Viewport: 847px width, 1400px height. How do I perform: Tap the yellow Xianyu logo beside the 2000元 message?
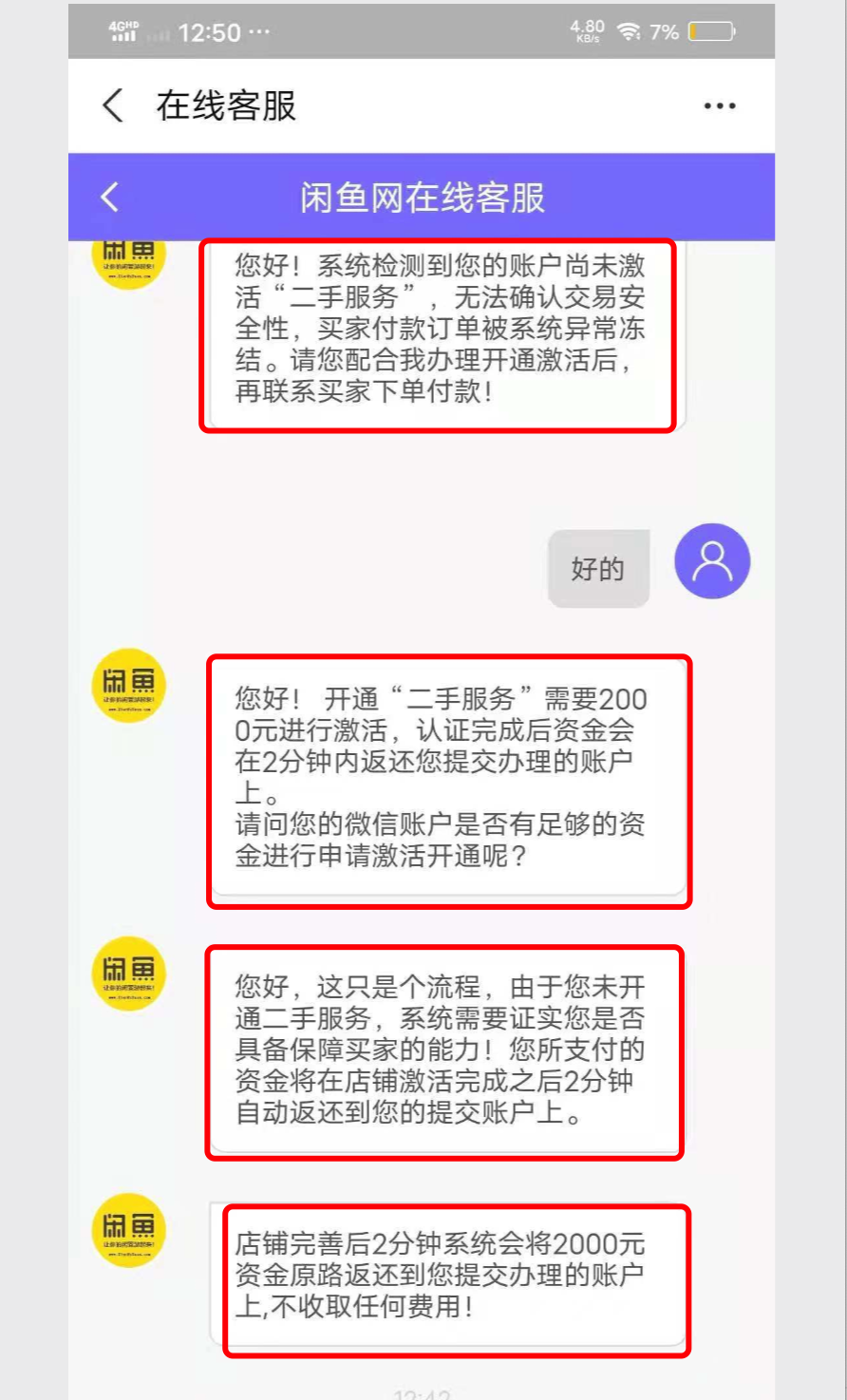coord(127,685)
